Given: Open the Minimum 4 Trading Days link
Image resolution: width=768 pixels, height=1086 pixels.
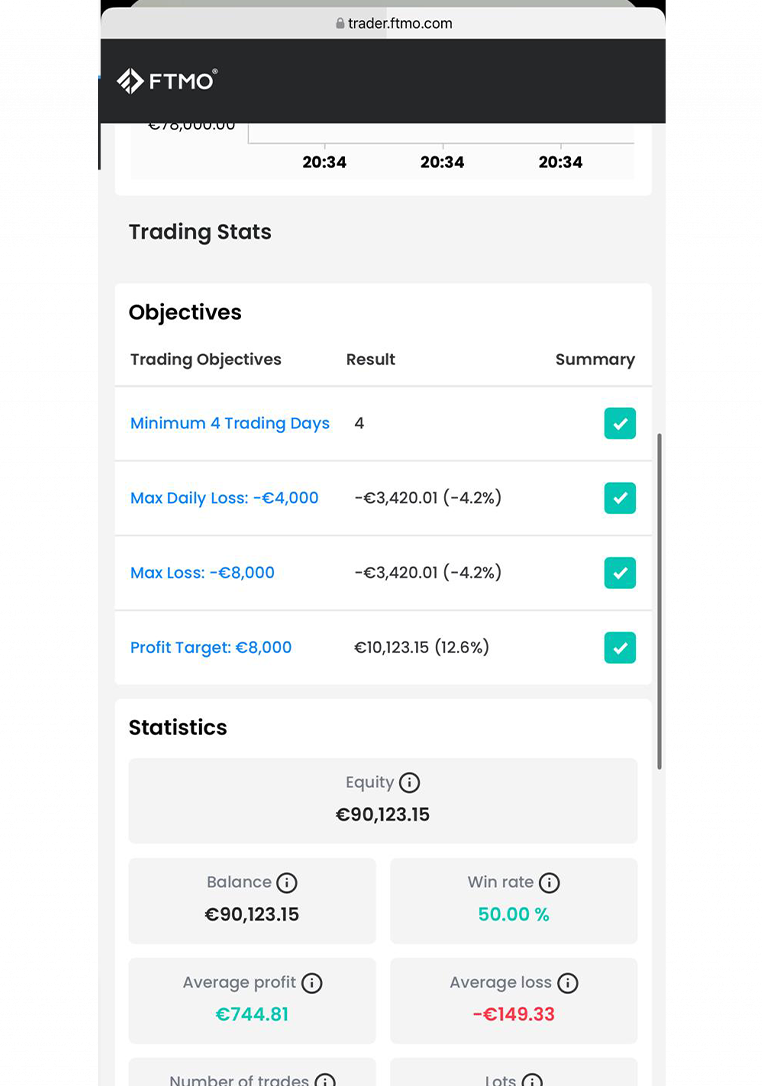Looking at the screenshot, I should click(230, 423).
